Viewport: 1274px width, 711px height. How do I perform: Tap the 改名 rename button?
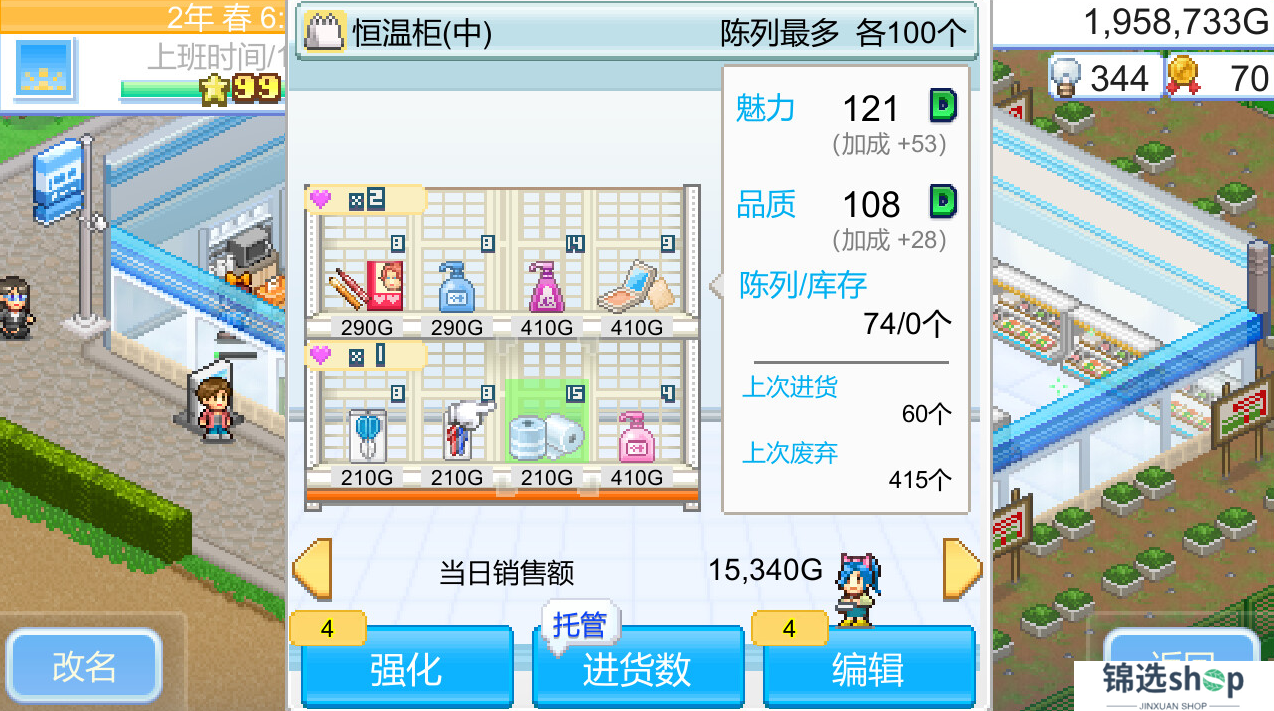(84, 666)
